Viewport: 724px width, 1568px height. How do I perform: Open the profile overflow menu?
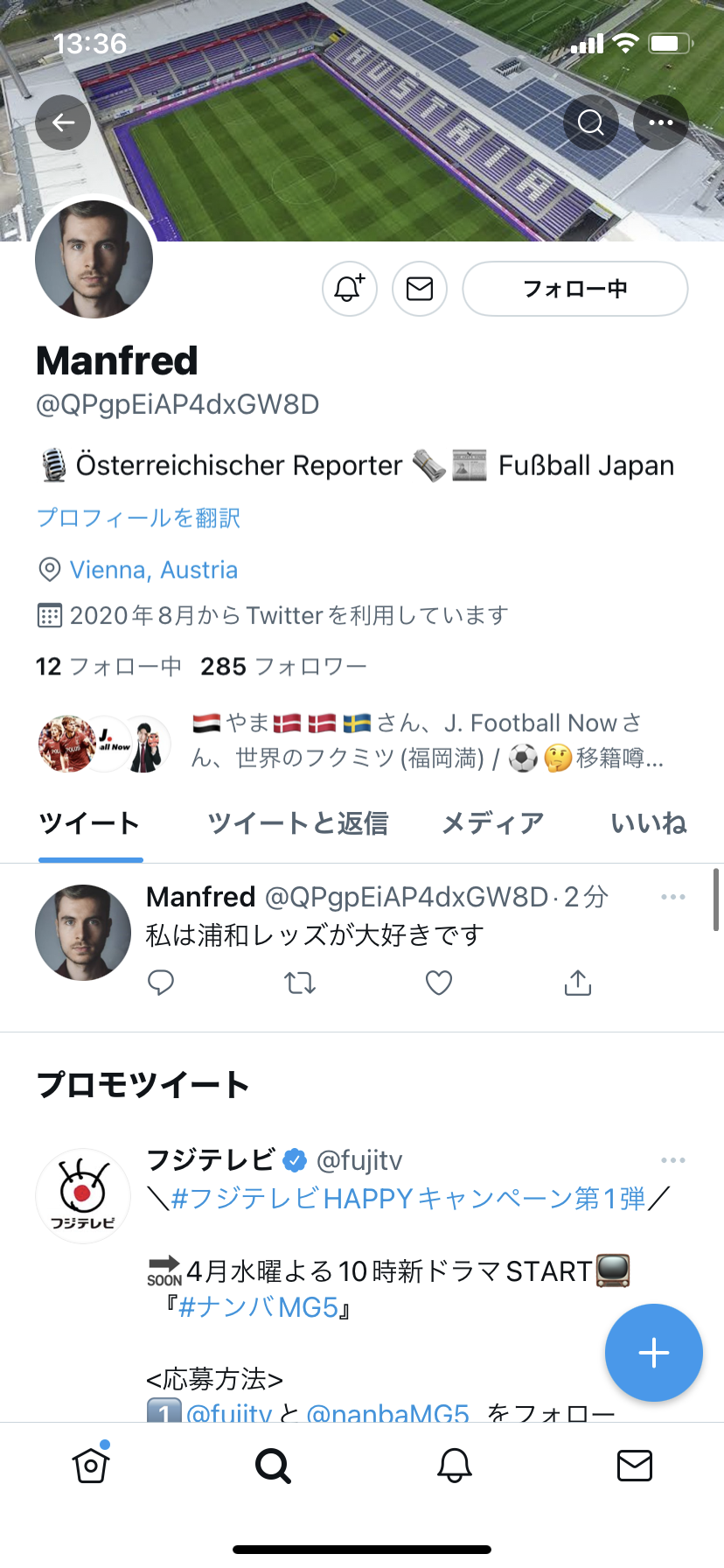pos(661,122)
